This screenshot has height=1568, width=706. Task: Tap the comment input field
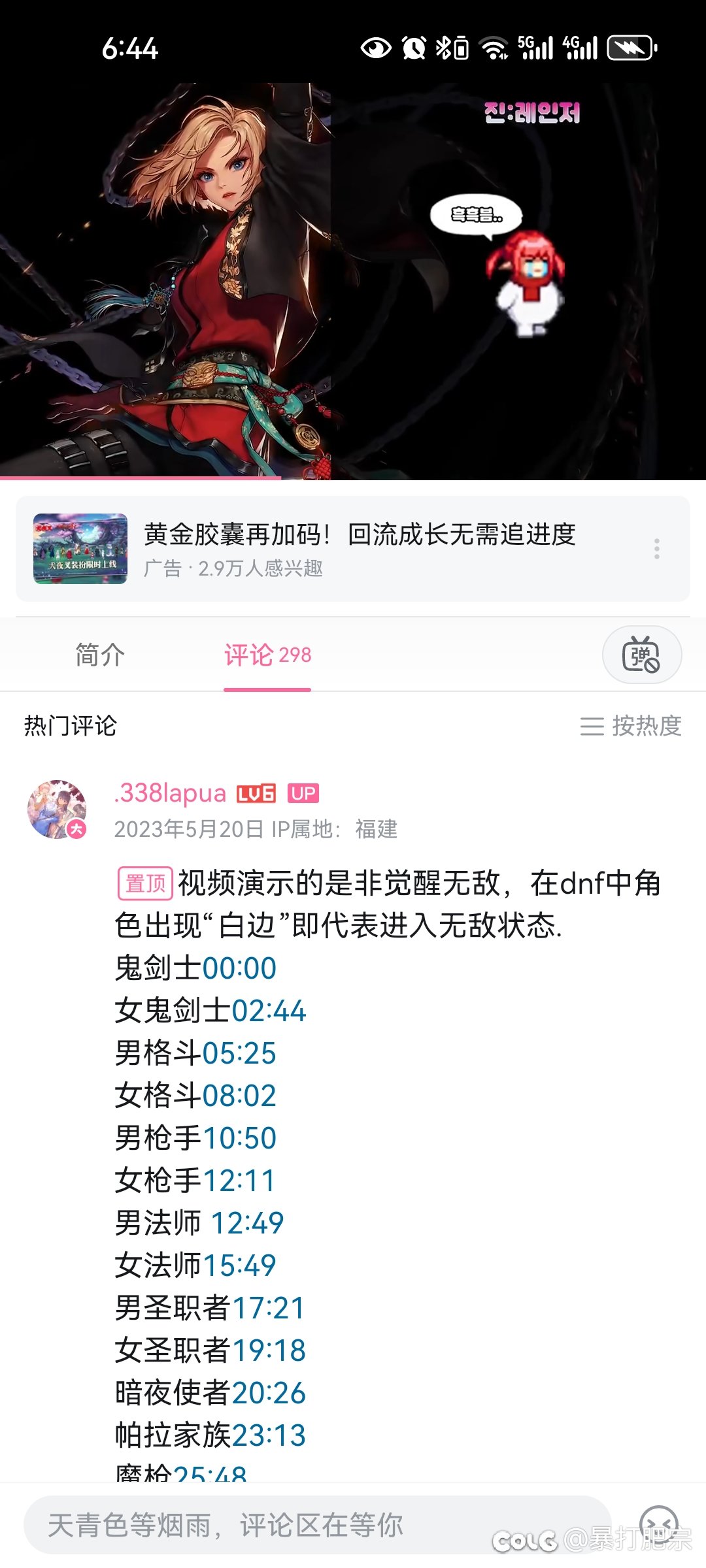[x=318, y=1526]
